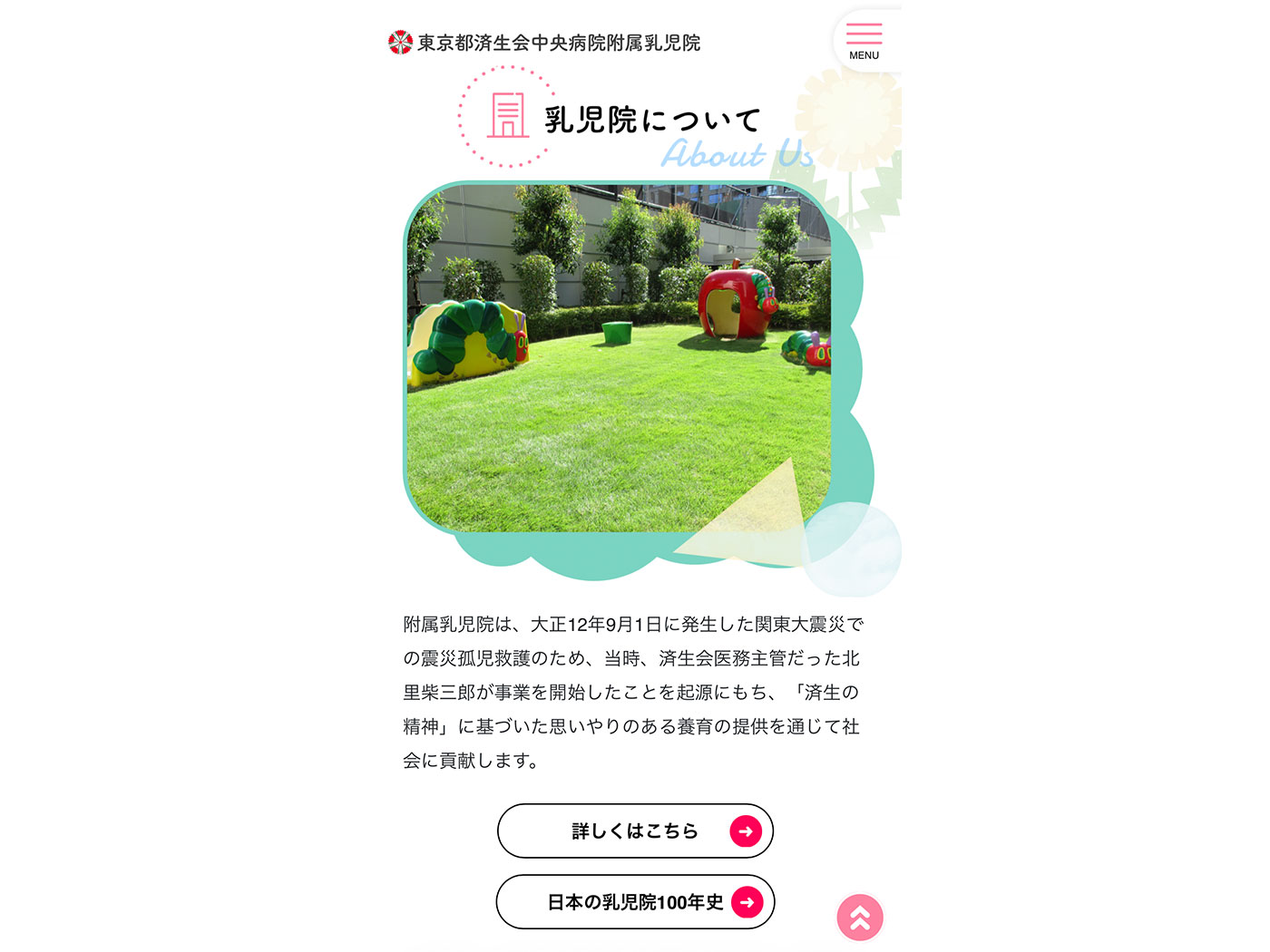Tap the 詳しくはこちら button
Viewport: 1270px width, 952px height.
(635, 831)
